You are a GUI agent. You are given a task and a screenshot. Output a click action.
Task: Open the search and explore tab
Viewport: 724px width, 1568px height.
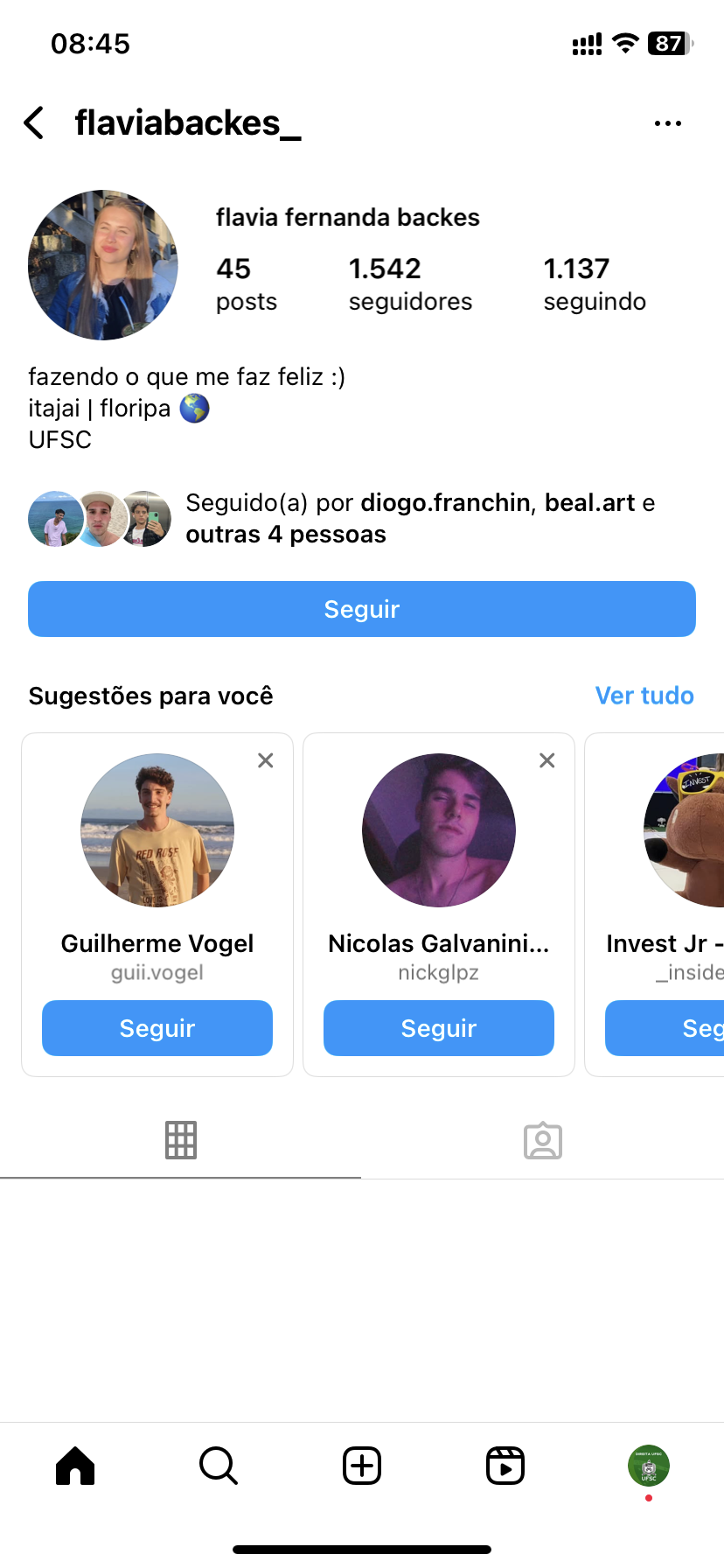[219, 1466]
